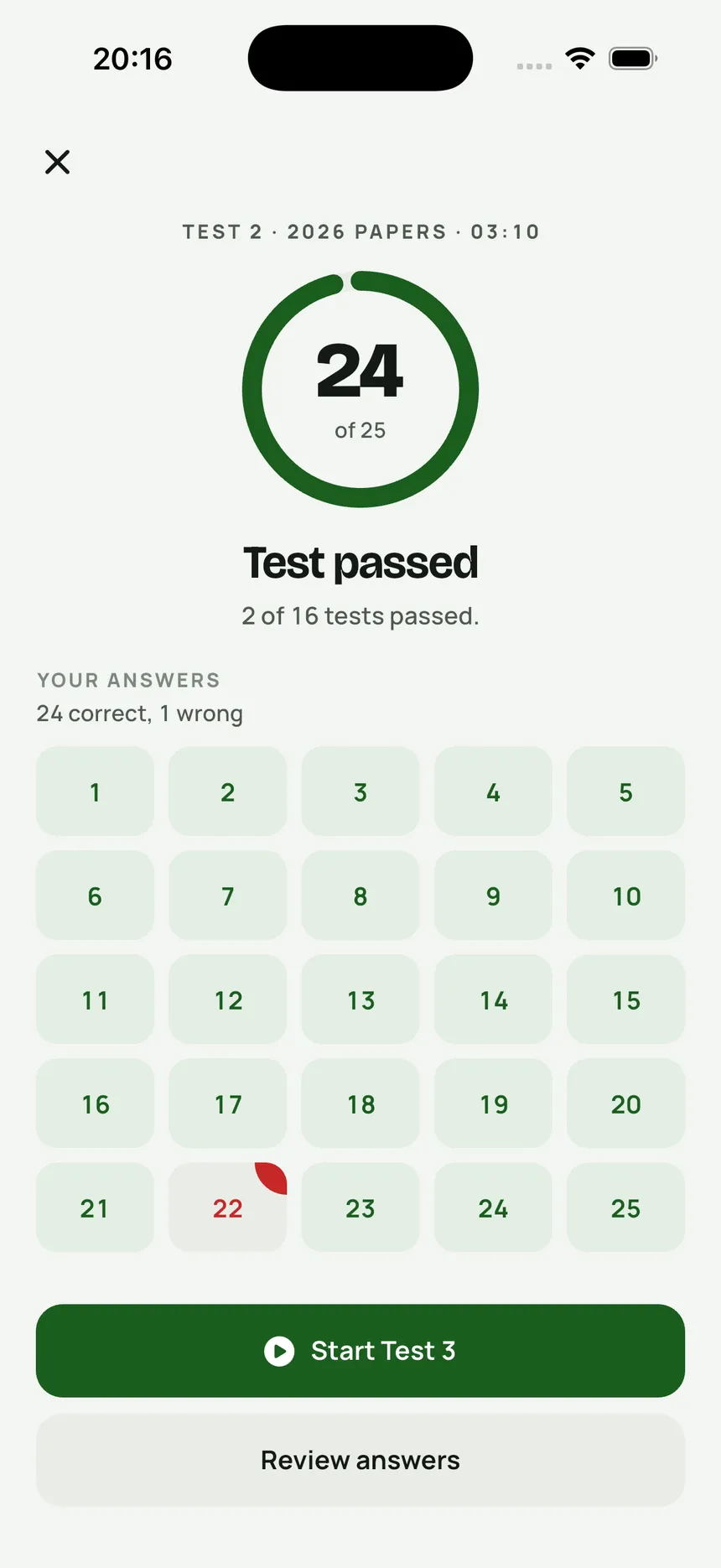
Task: View answer number 25
Action: tap(626, 1207)
